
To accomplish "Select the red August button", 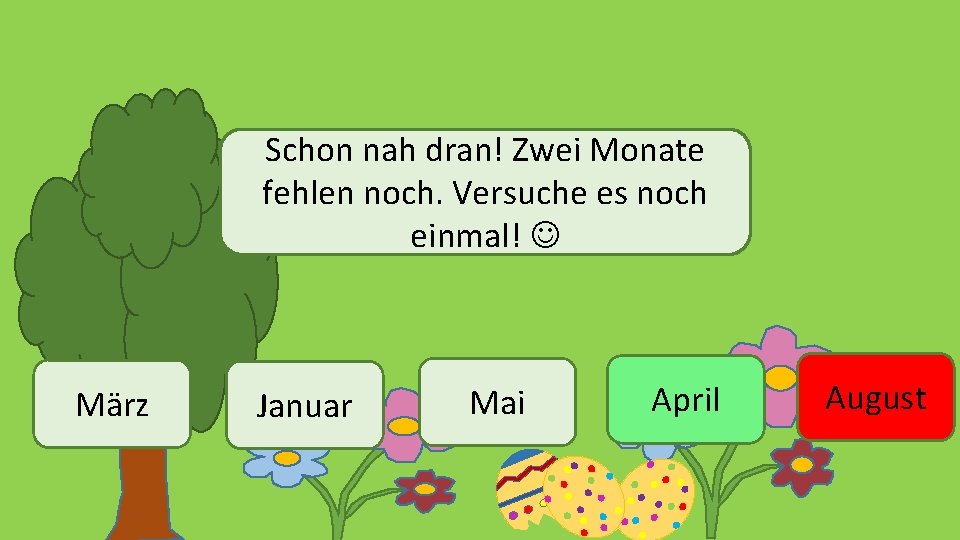I will [x=876, y=397].
